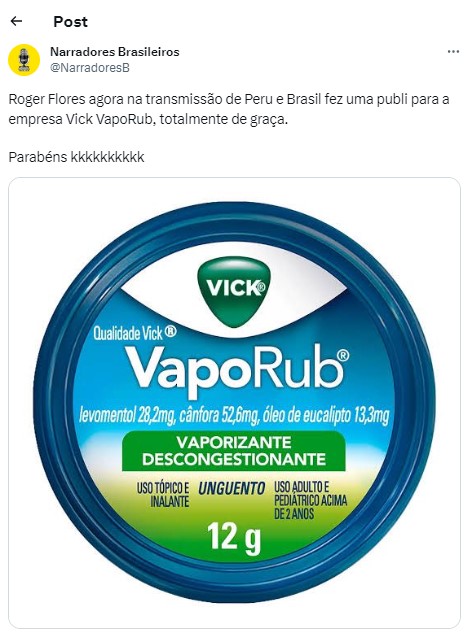
Task: Go back using the arrow
Action: click(x=16, y=21)
